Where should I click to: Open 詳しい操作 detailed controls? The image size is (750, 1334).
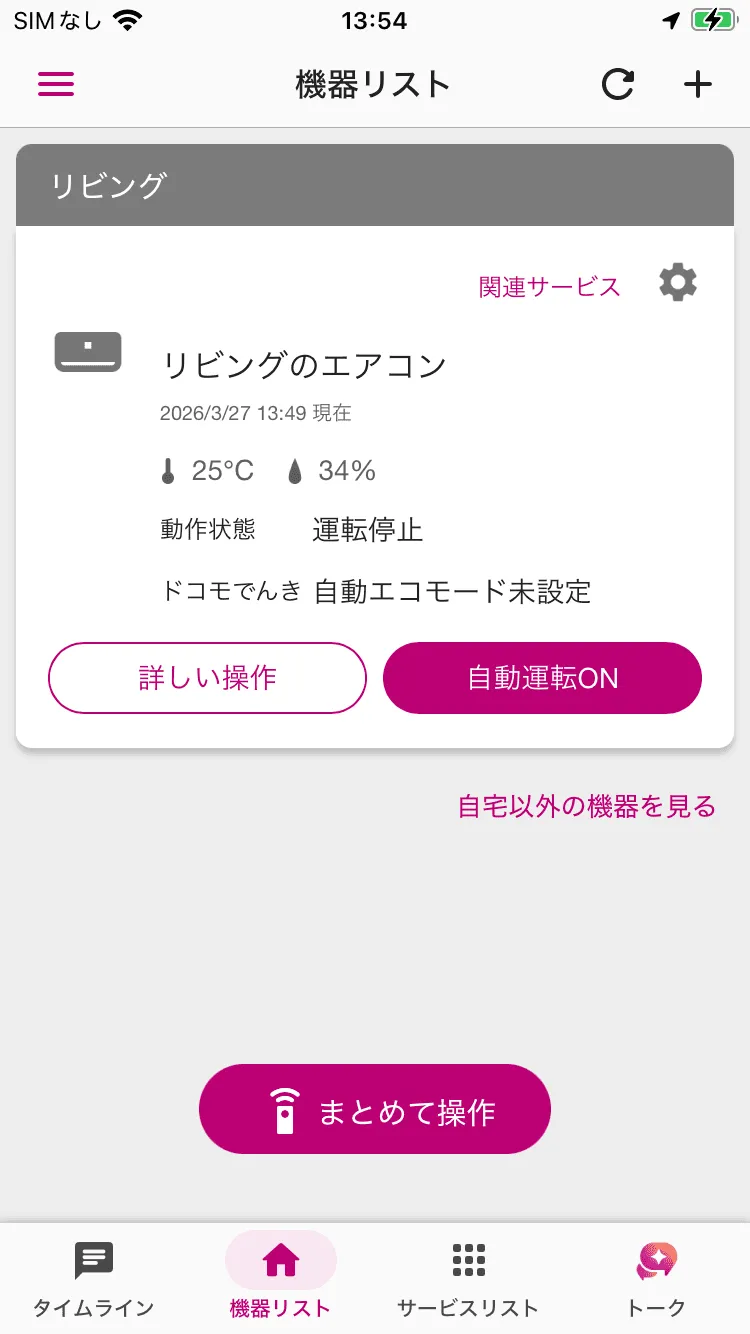207,678
